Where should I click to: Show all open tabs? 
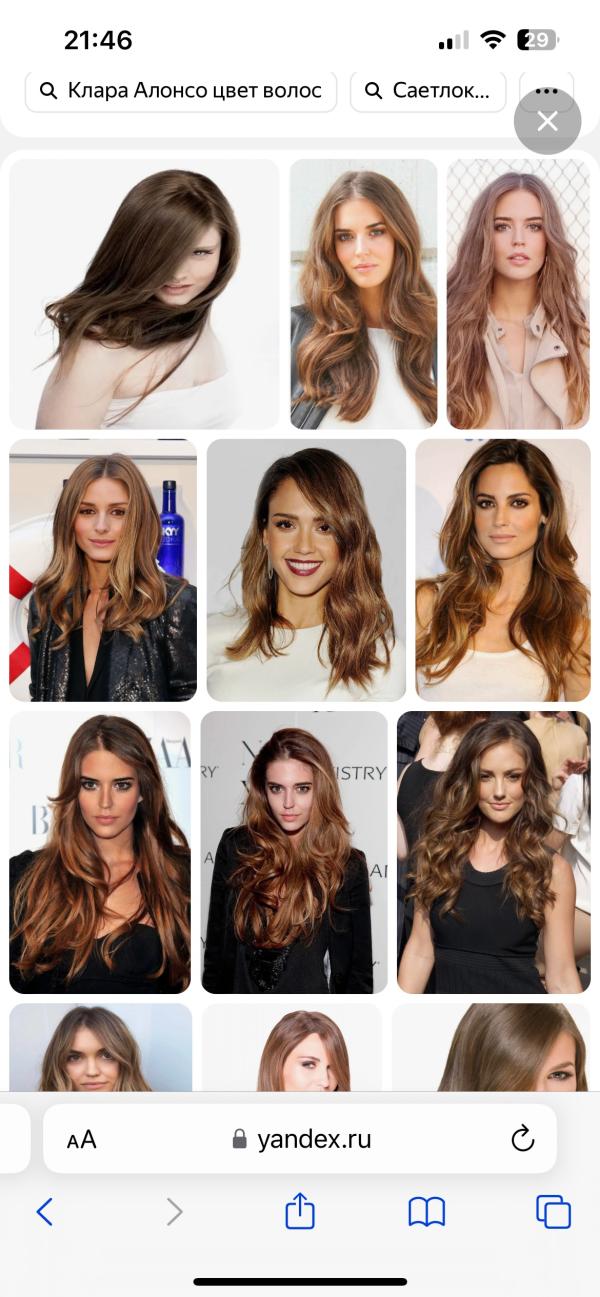click(553, 1213)
